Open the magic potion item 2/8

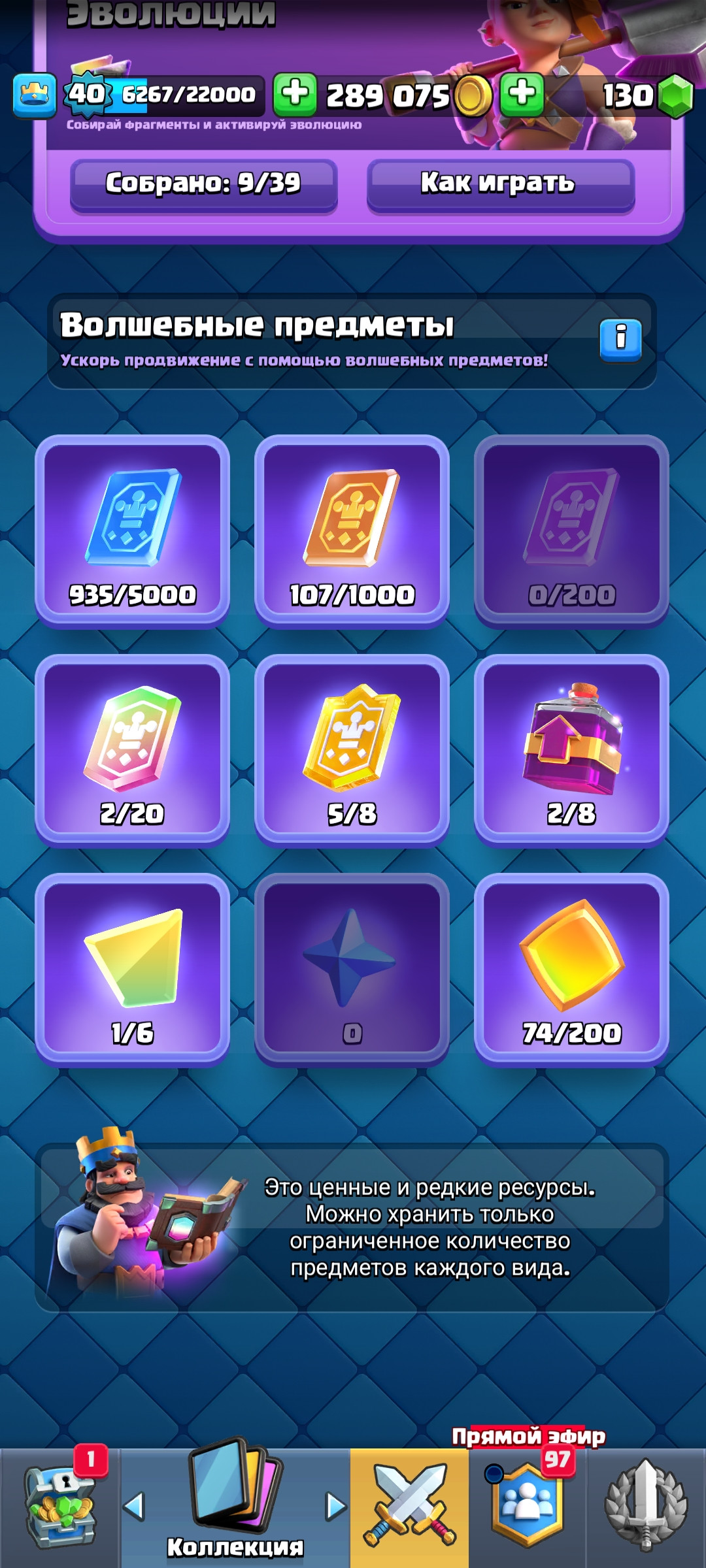571,750
